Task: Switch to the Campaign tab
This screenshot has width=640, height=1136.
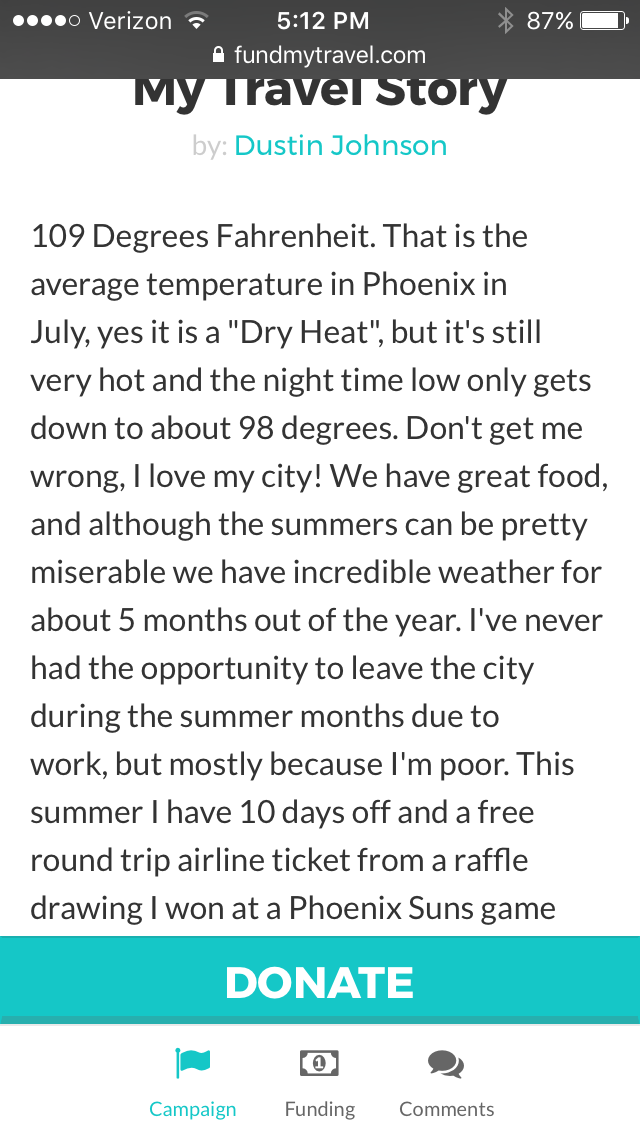Action: pyautogui.click(x=193, y=1081)
